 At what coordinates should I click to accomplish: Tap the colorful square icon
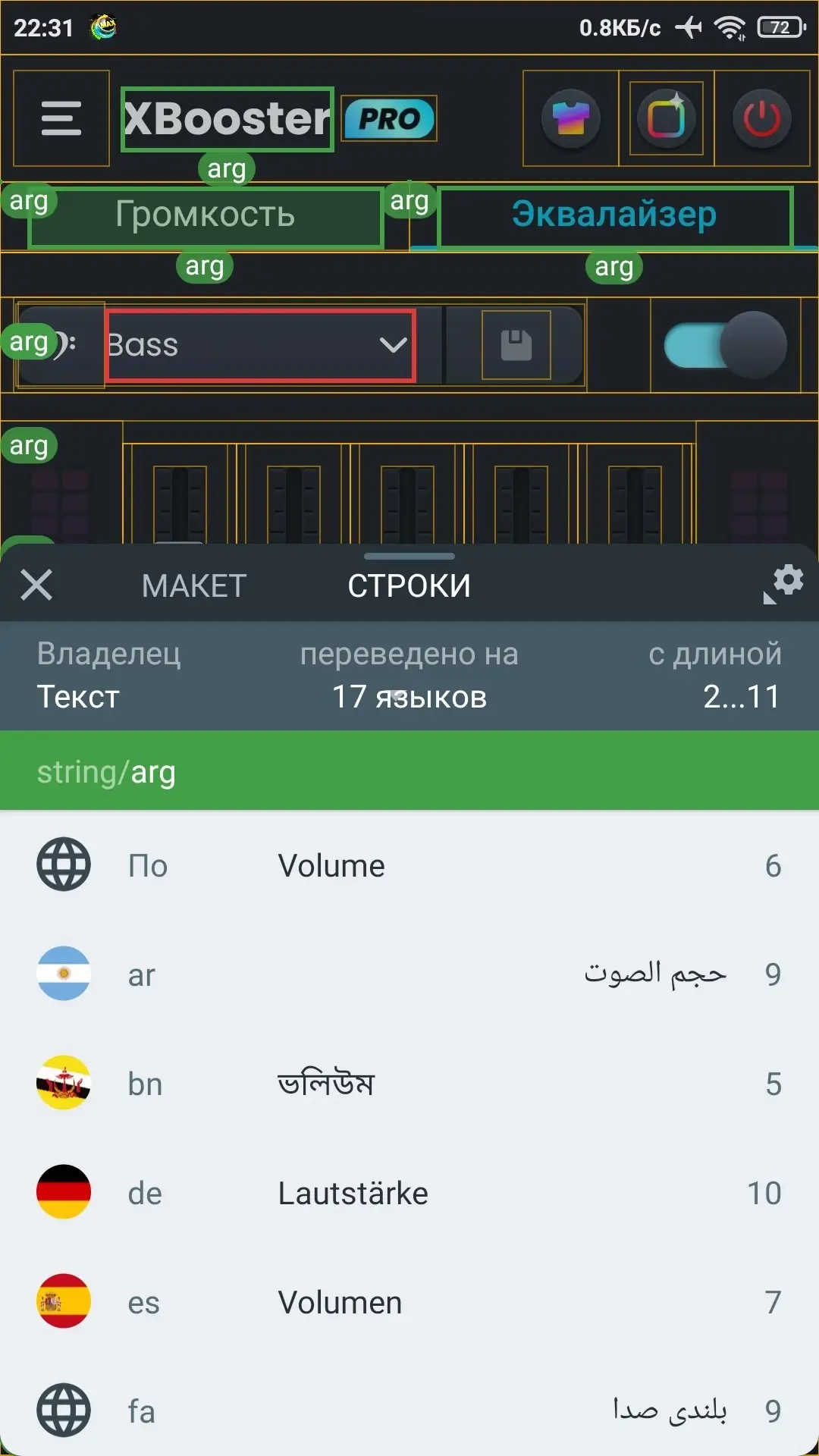667,118
